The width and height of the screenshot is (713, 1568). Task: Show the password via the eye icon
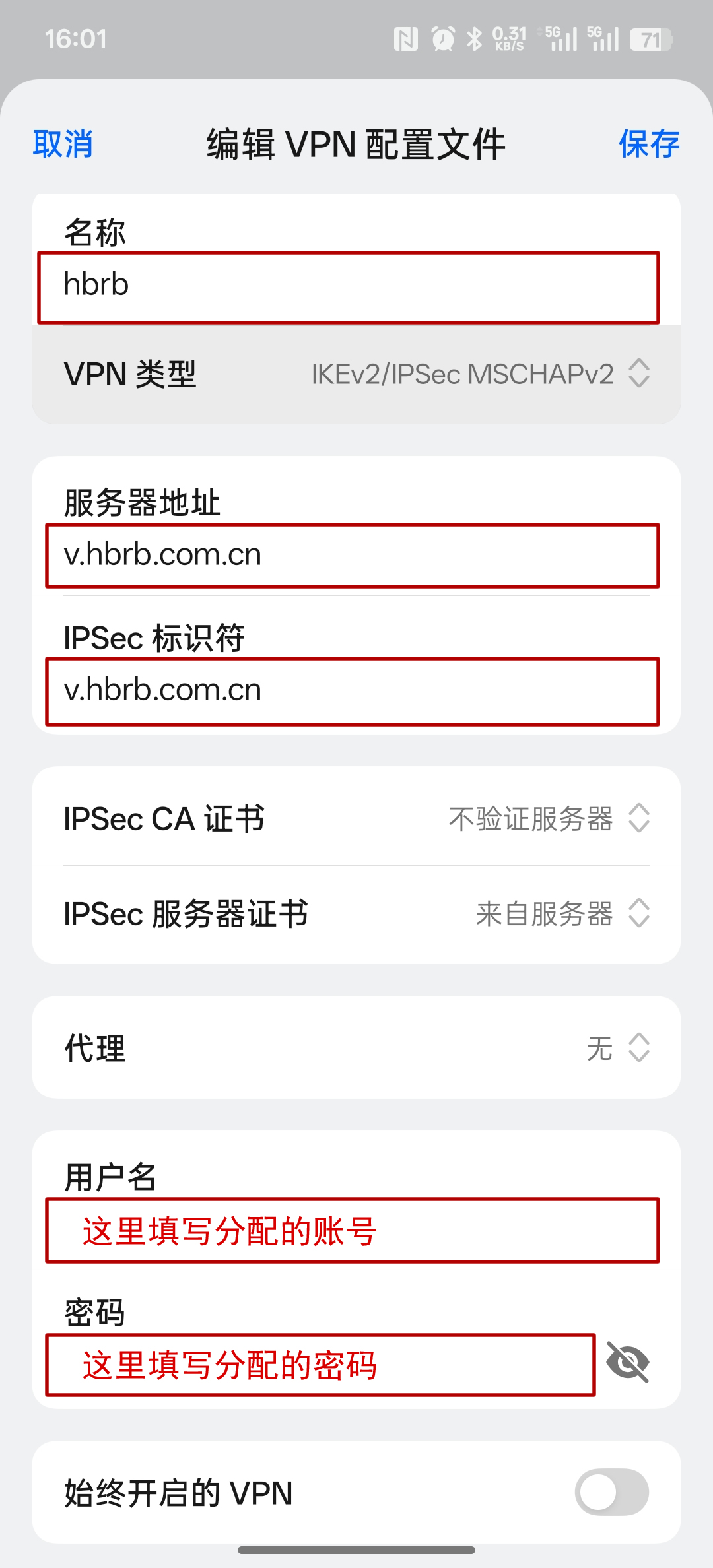click(628, 1362)
